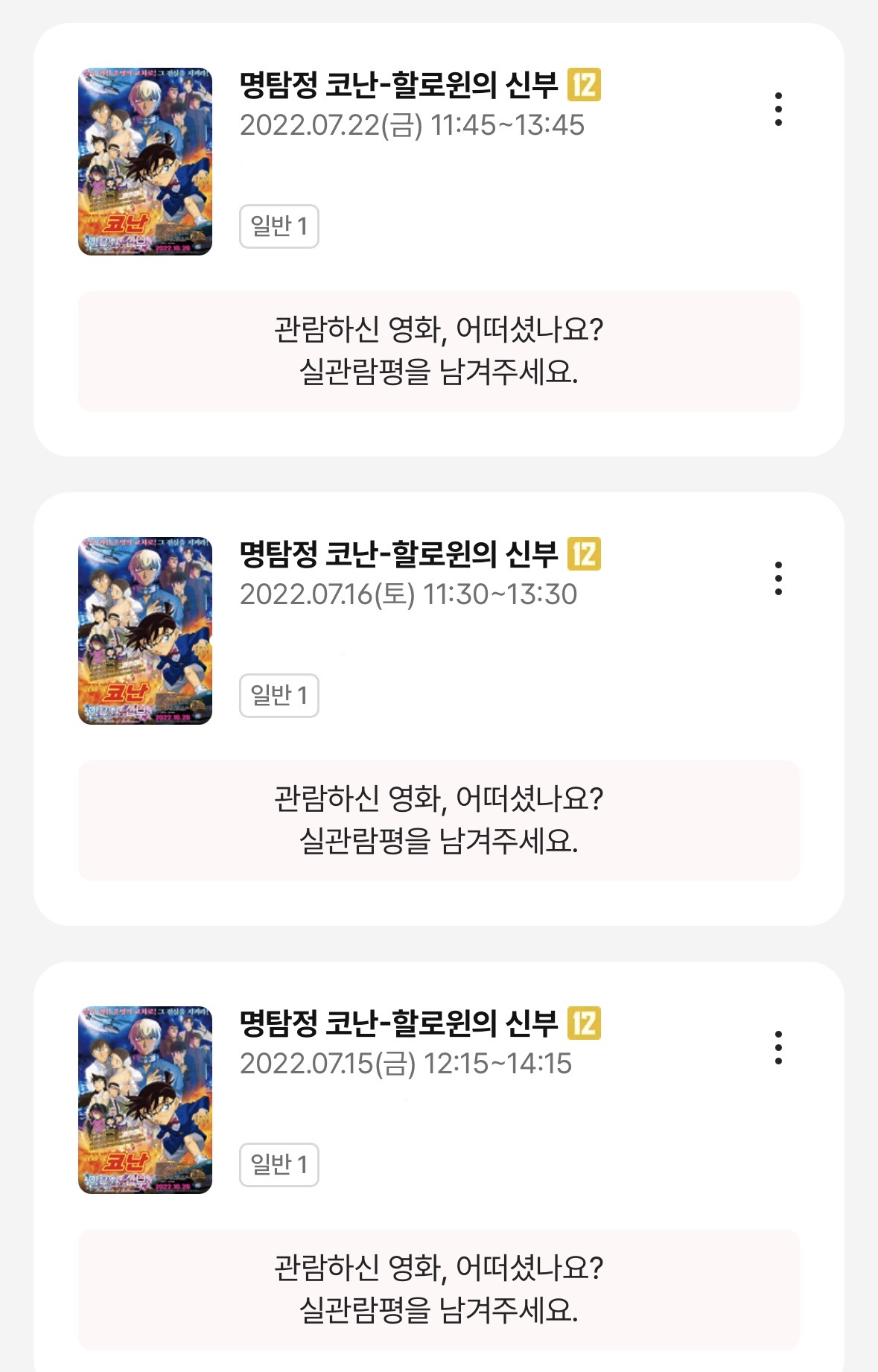Leave a review for the 07.16 screening
Viewport: 878px width, 1372px height.
(x=439, y=820)
